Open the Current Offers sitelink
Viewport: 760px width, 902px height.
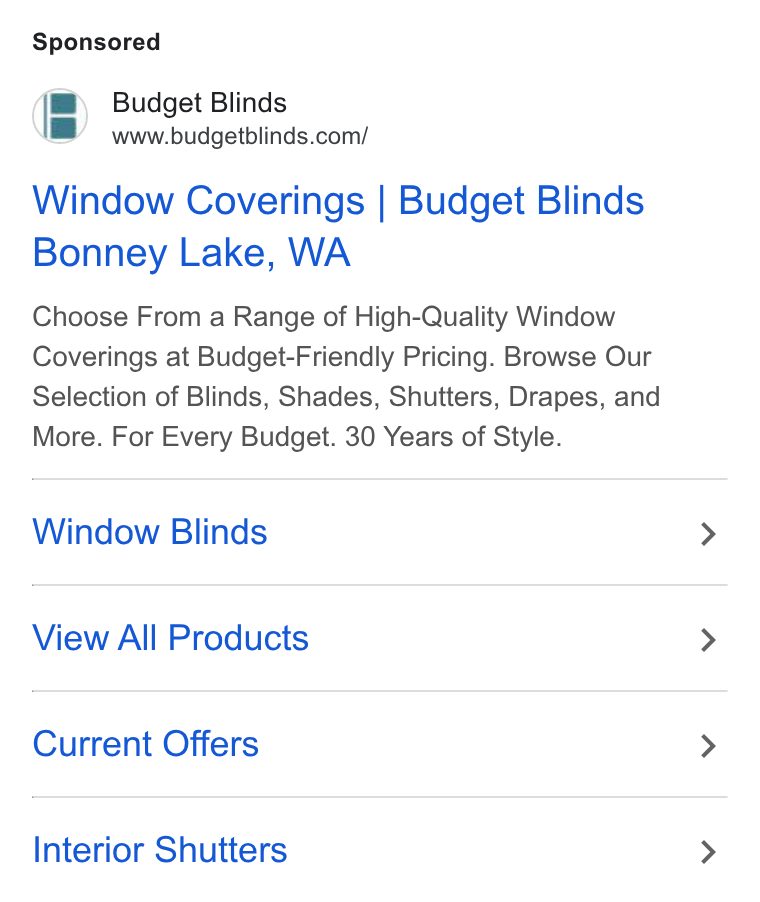pyautogui.click(x=380, y=744)
